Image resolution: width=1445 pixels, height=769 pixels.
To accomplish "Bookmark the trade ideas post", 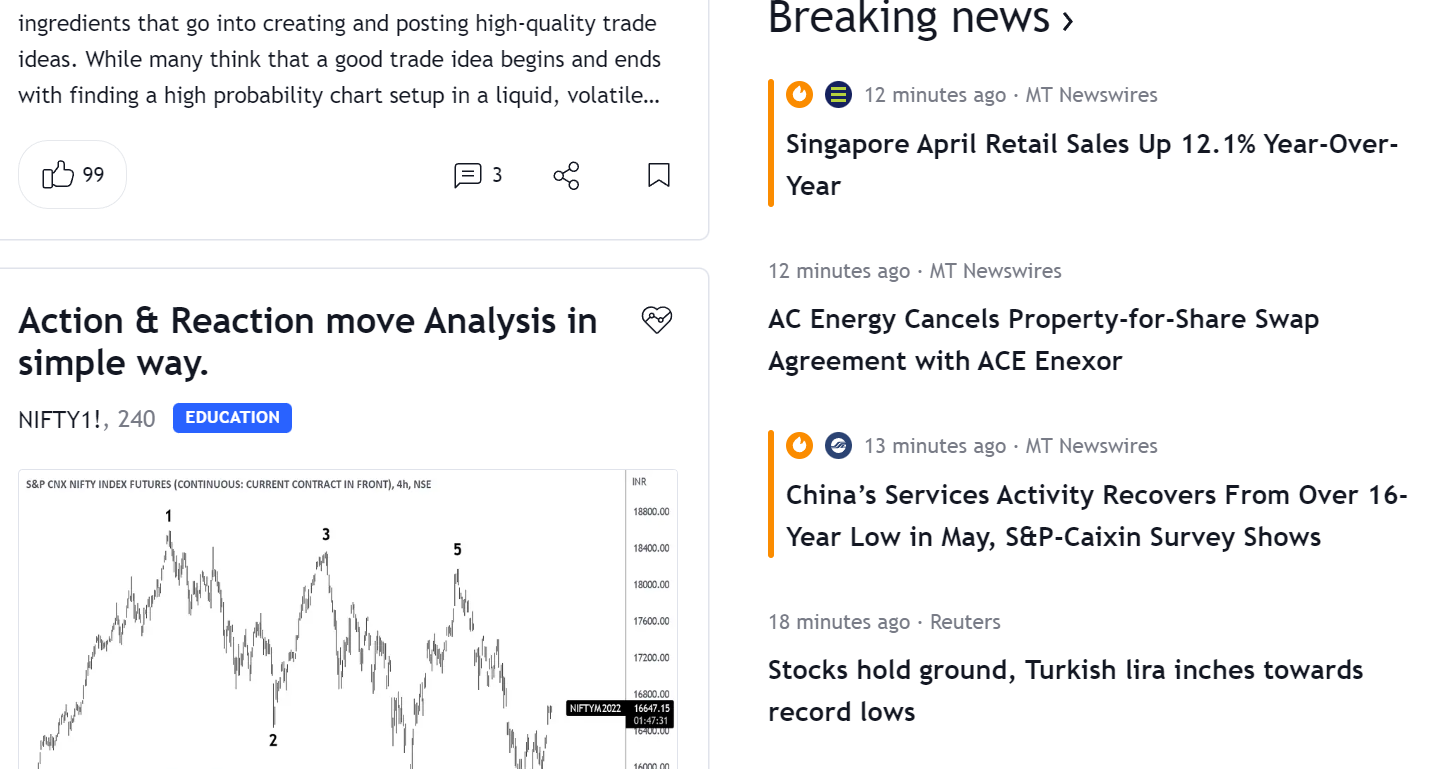I will point(658,176).
